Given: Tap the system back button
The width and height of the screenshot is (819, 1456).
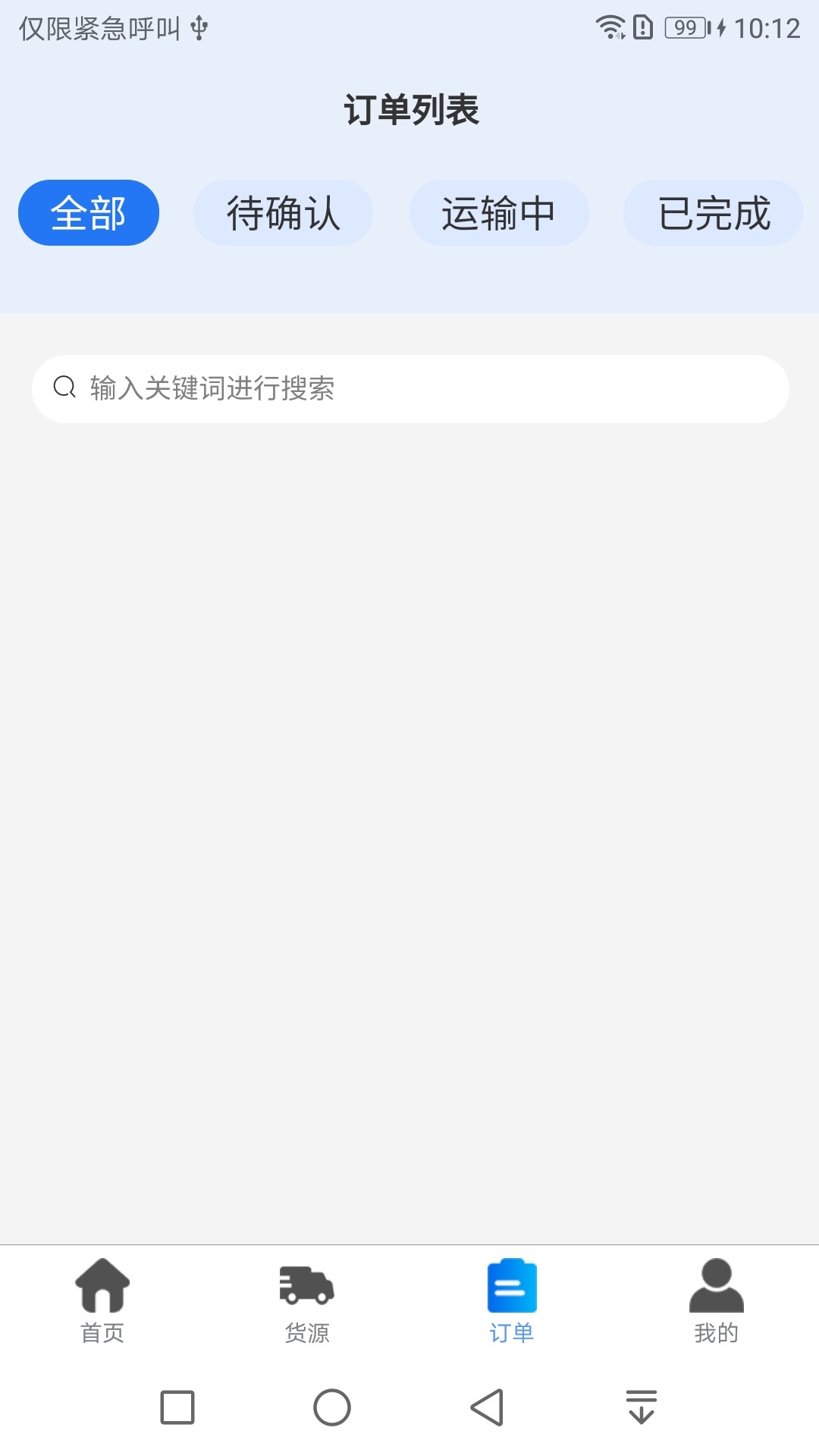Looking at the screenshot, I should click(x=487, y=1407).
